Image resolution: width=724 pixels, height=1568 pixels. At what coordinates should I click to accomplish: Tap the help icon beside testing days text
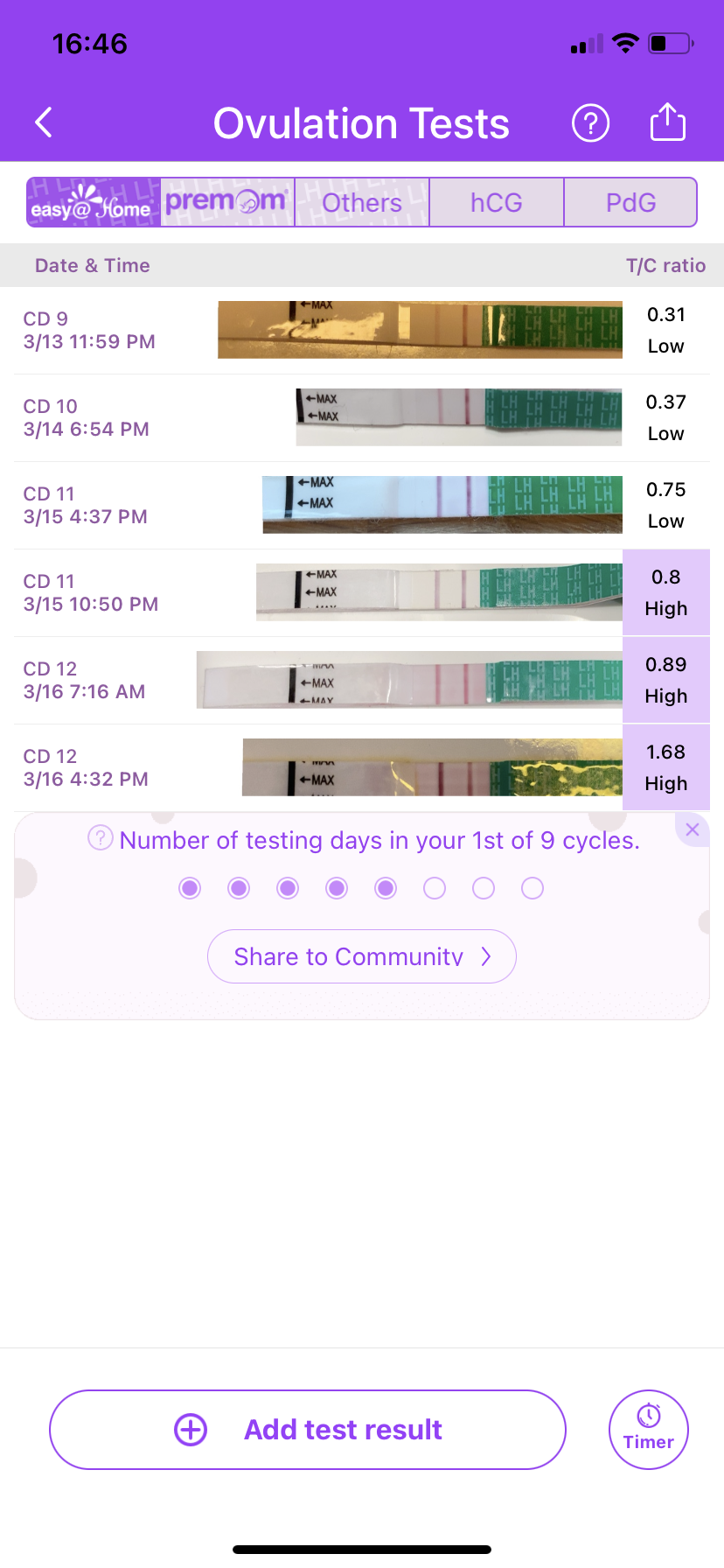click(101, 838)
